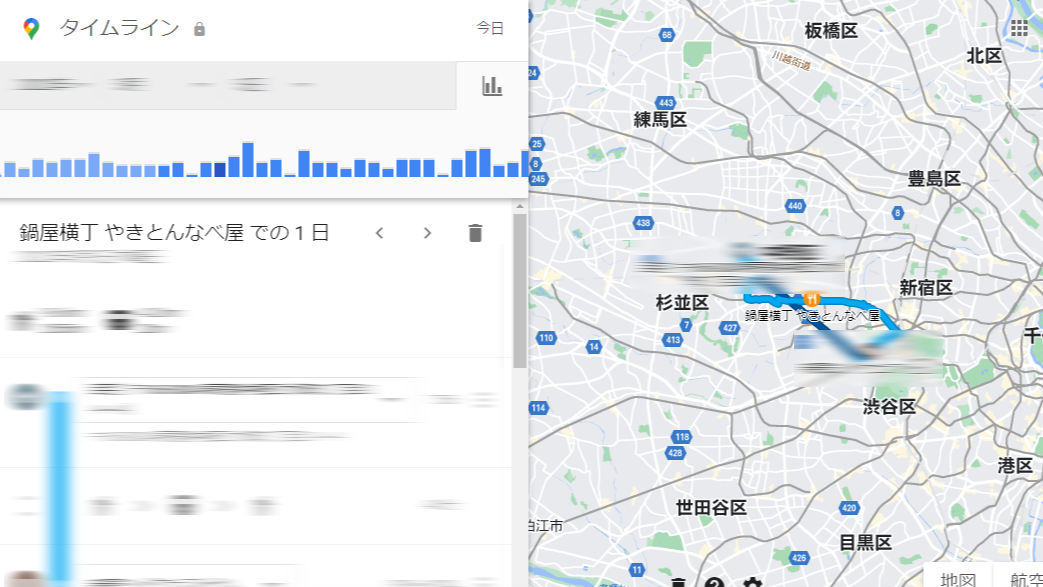The width and height of the screenshot is (1043, 587).
Task: Switch the map to 地図 view
Action: [958, 579]
